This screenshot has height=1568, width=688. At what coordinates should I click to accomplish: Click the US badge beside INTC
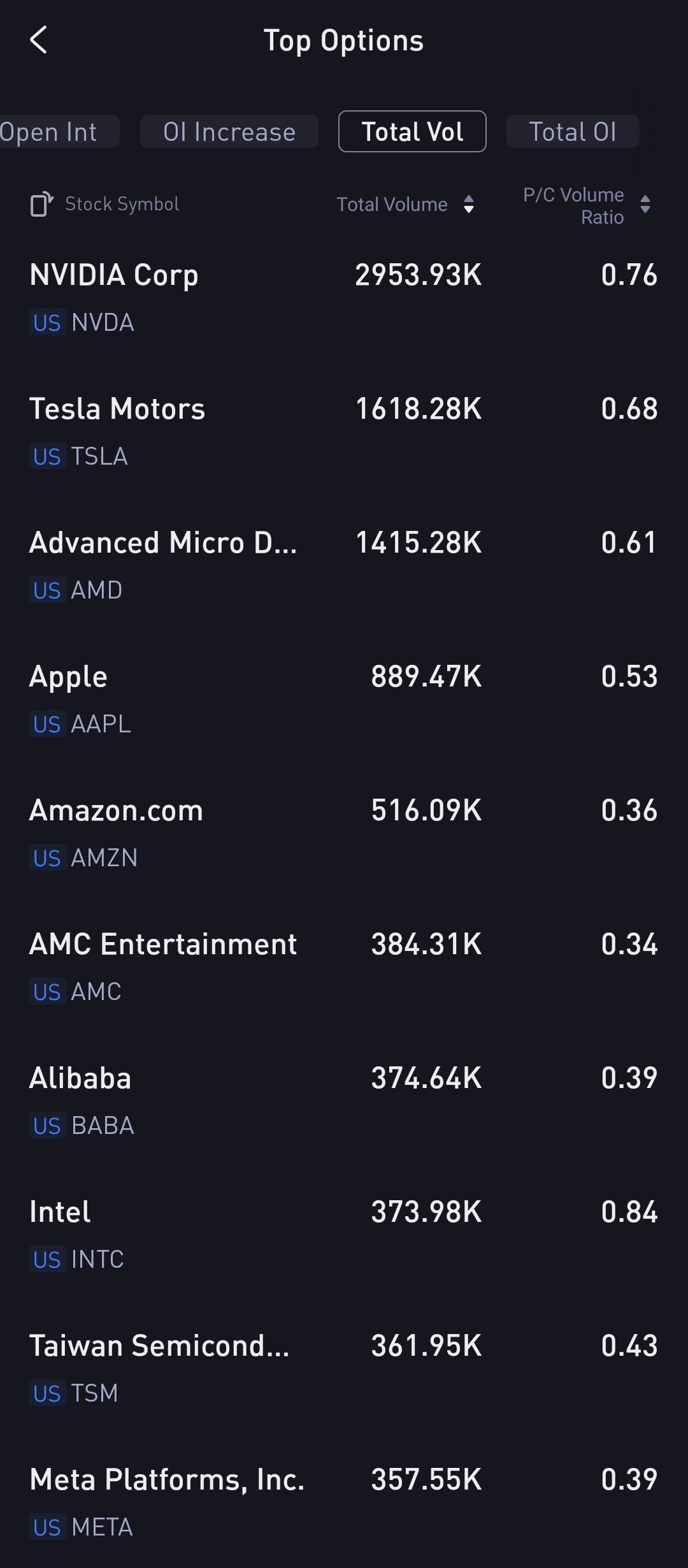pos(46,1259)
